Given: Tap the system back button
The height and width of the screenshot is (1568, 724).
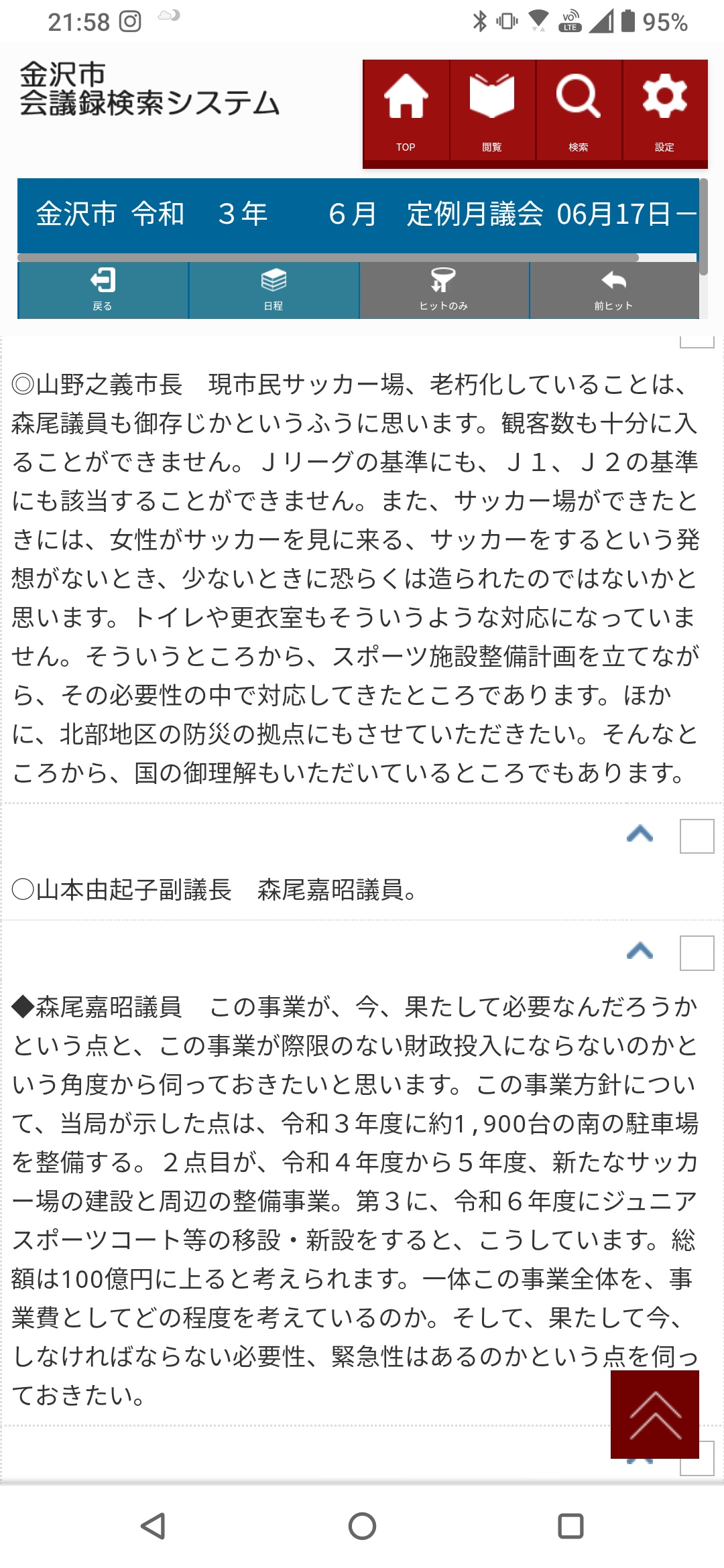Looking at the screenshot, I should point(154,1526).
